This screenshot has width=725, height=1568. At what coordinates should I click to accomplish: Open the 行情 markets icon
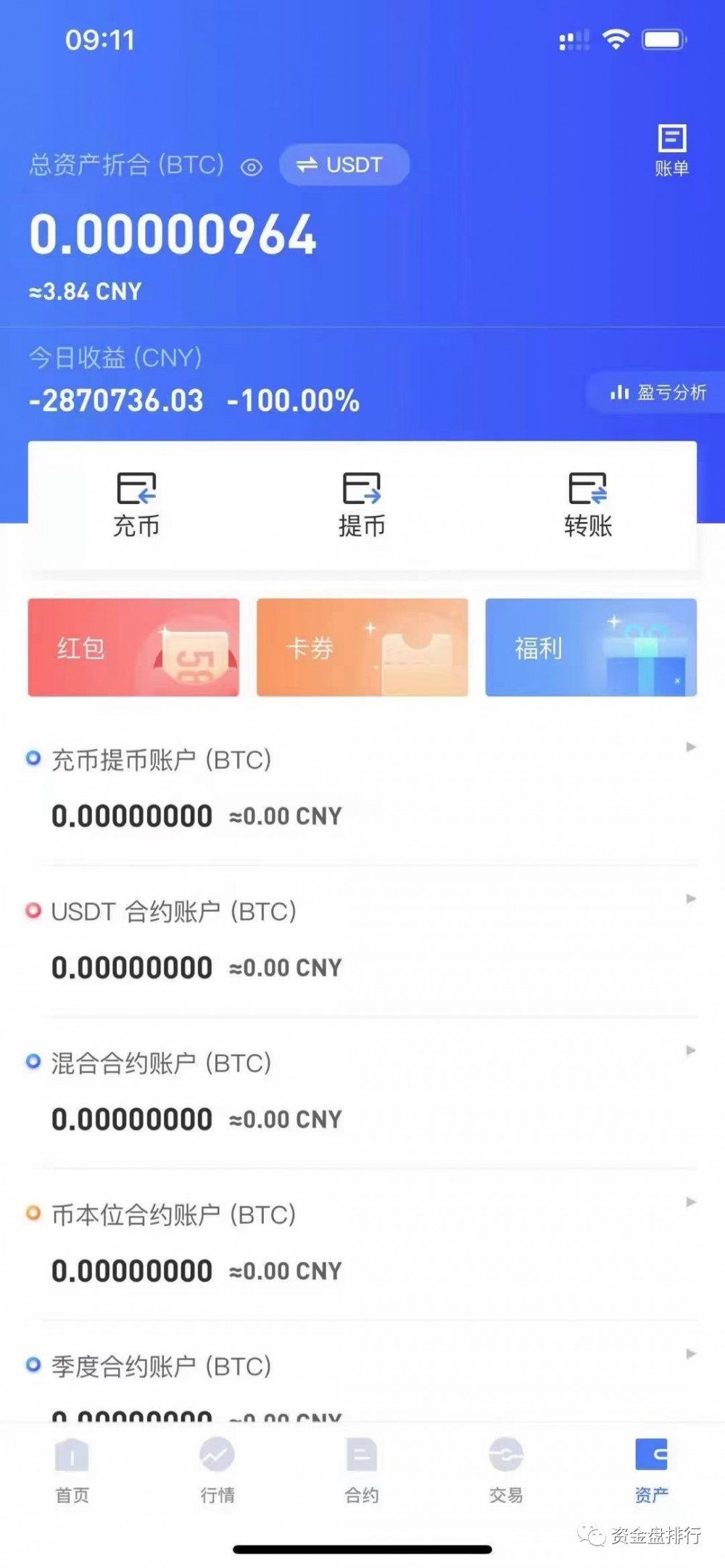pyautogui.click(x=216, y=1453)
